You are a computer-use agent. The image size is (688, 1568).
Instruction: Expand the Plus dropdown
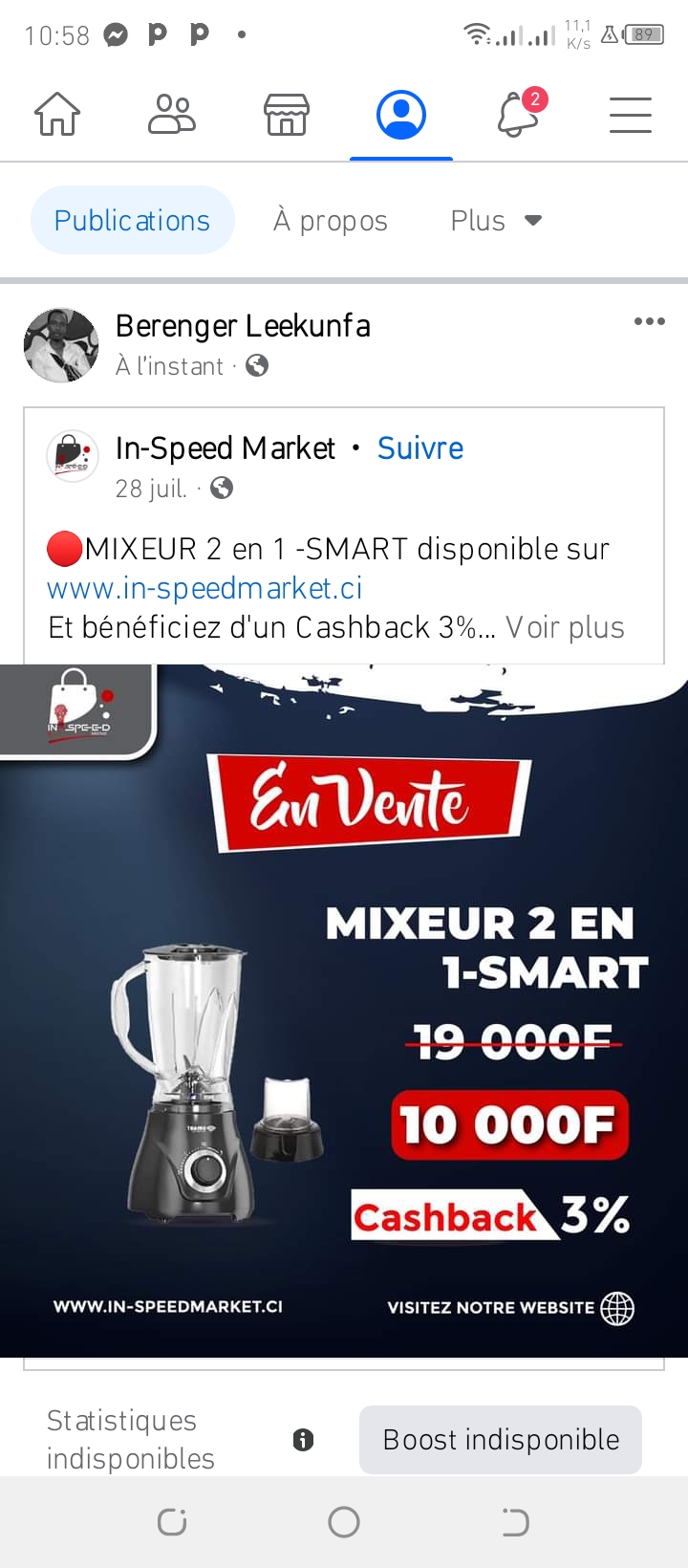pos(496,221)
